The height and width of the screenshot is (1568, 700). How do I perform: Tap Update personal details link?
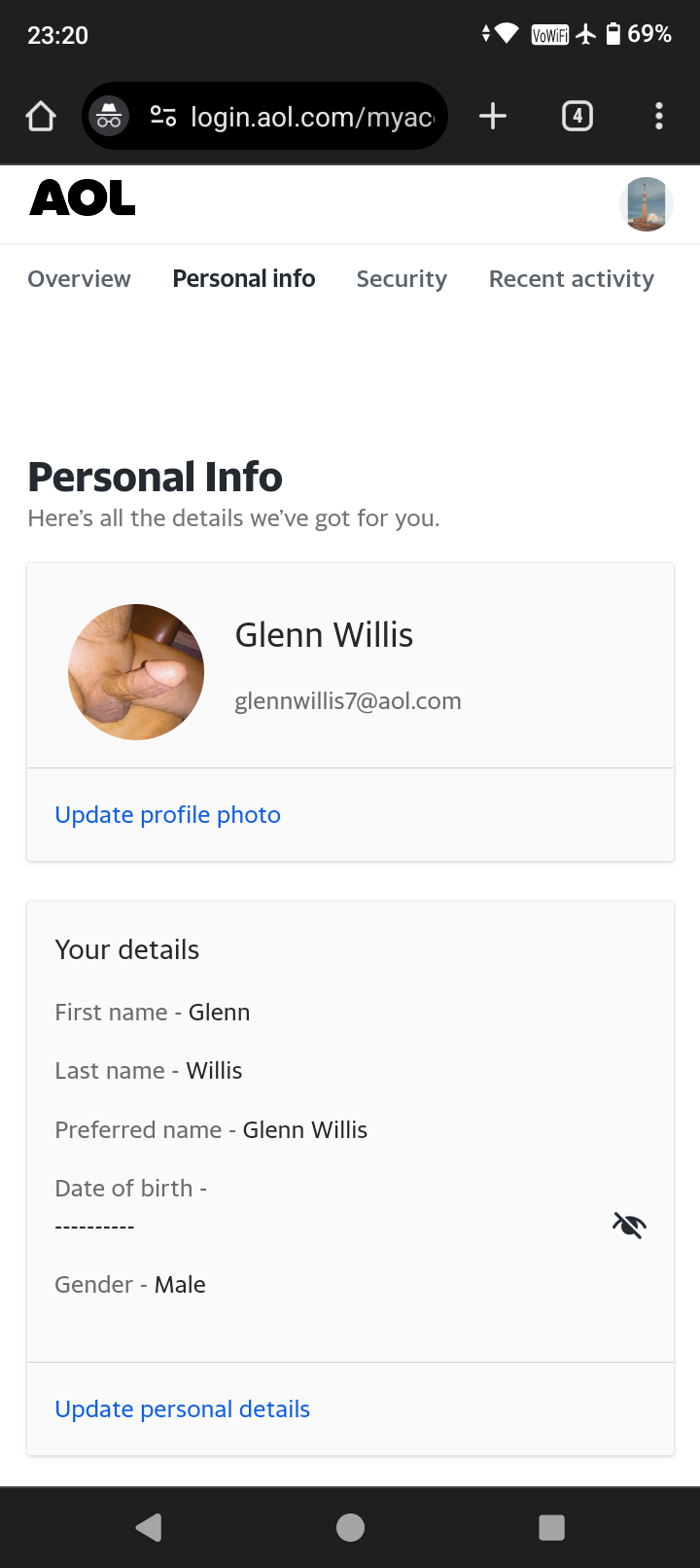point(182,1409)
